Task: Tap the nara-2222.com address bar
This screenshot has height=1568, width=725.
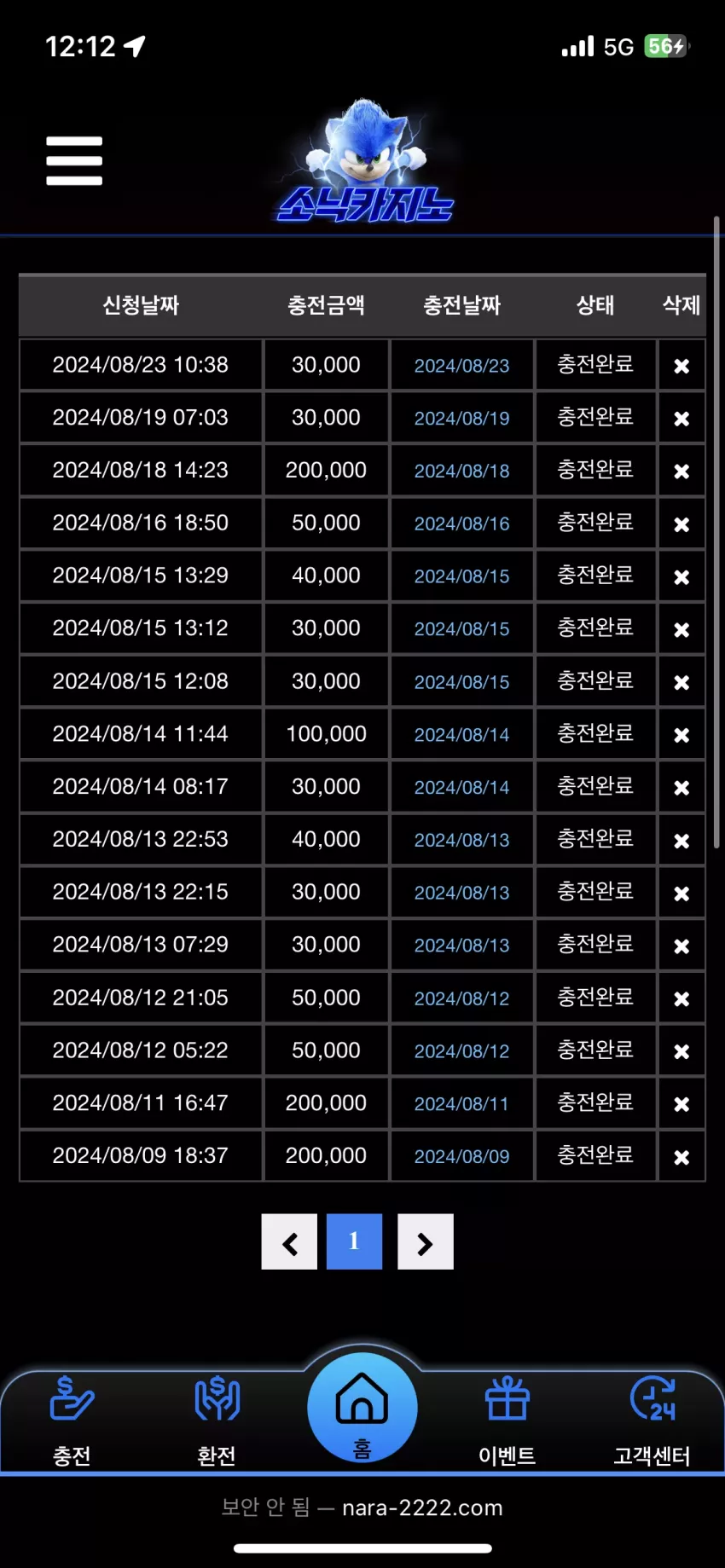Action: (362, 1507)
